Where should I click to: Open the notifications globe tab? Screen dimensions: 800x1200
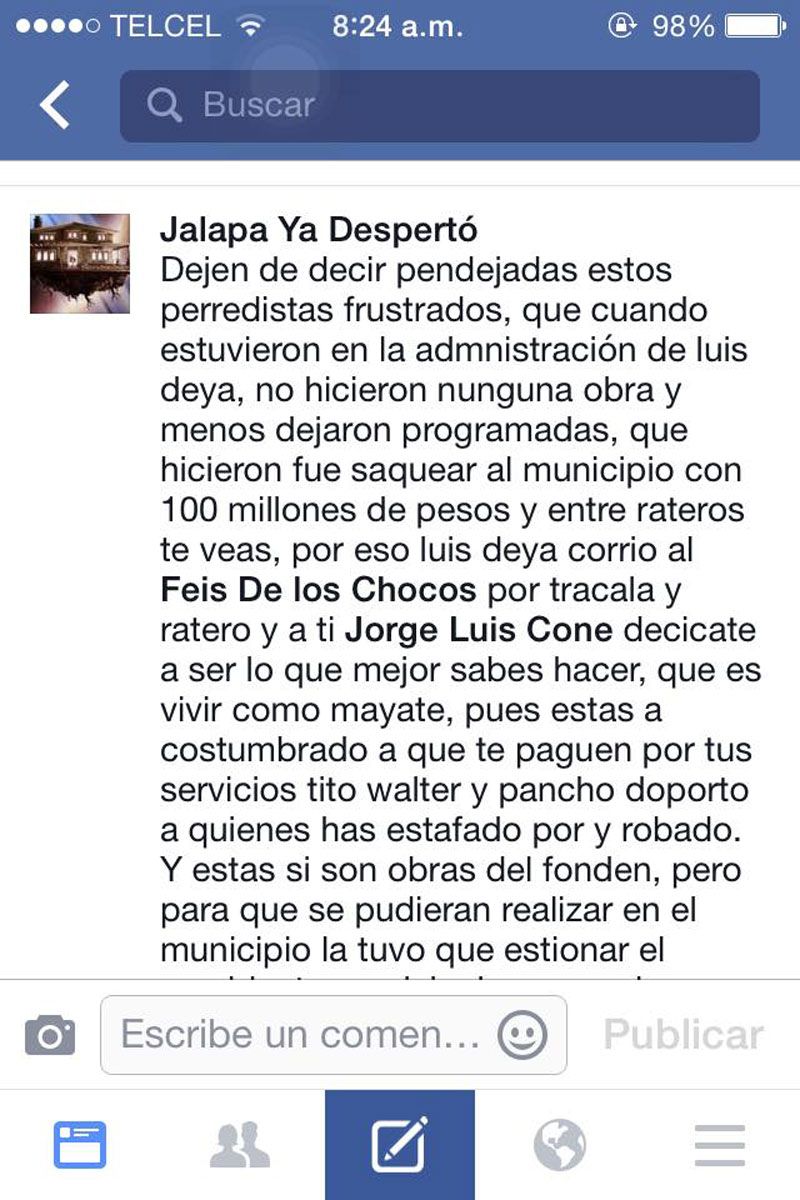coord(560,1145)
